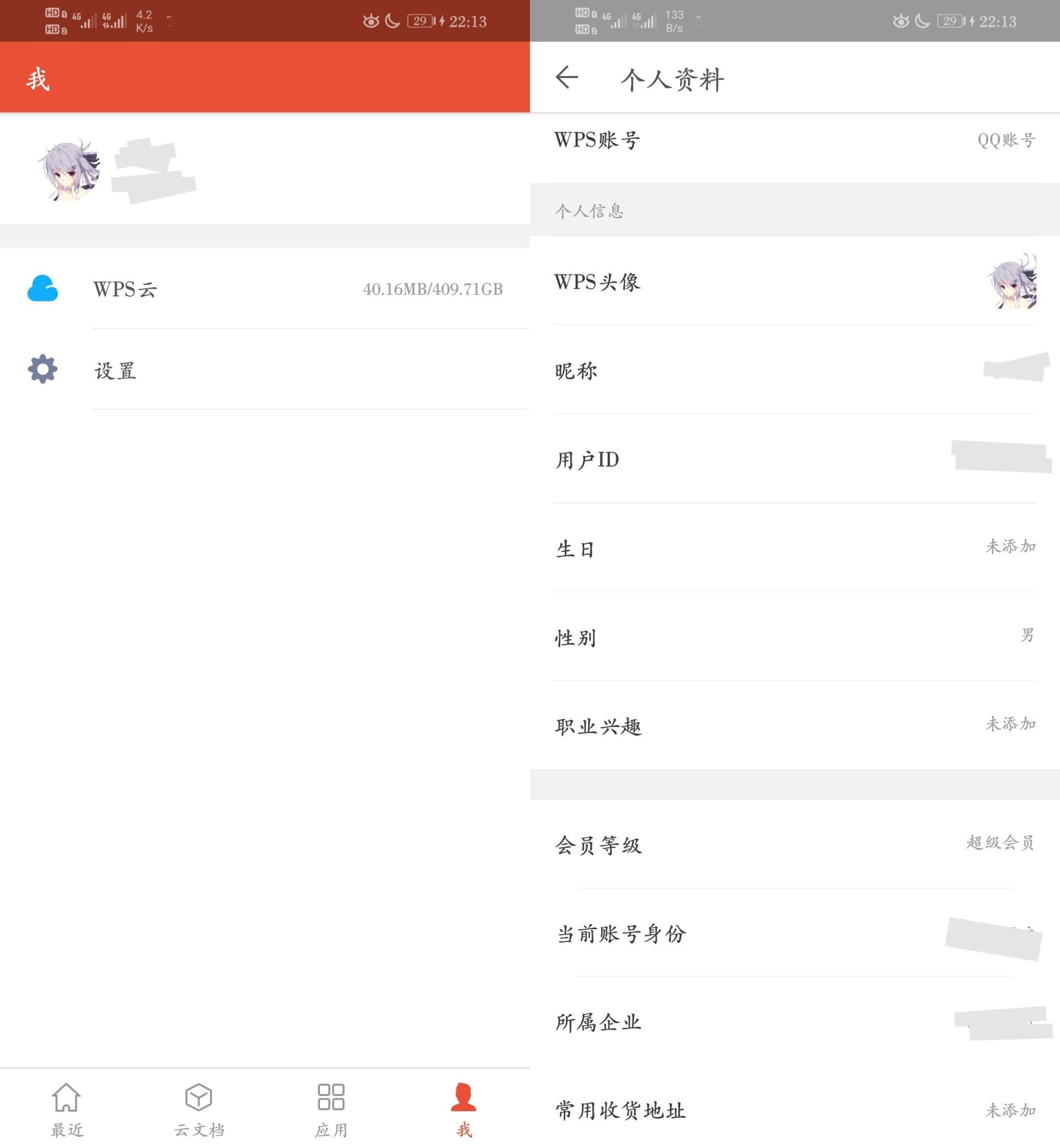1060x1148 pixels.
Task: Tap the profile avatar on 我 page
Action: point(70,172)
